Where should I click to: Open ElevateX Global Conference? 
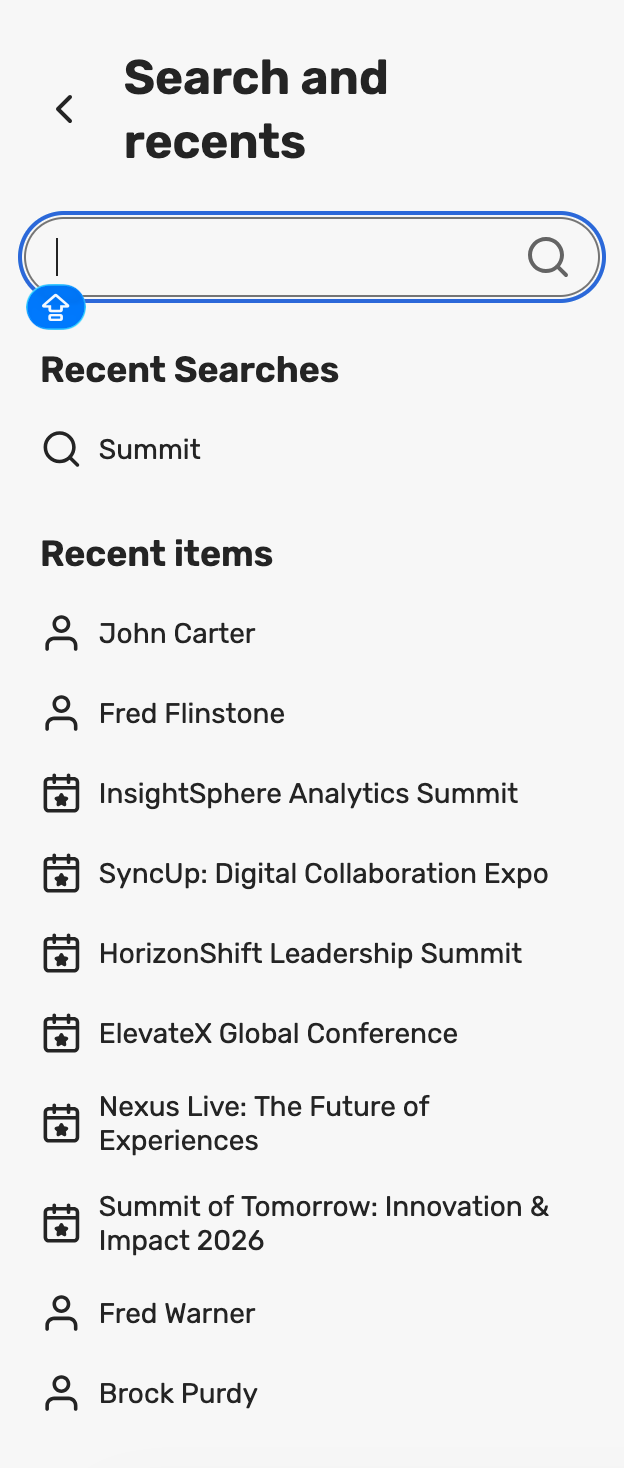278,1034
